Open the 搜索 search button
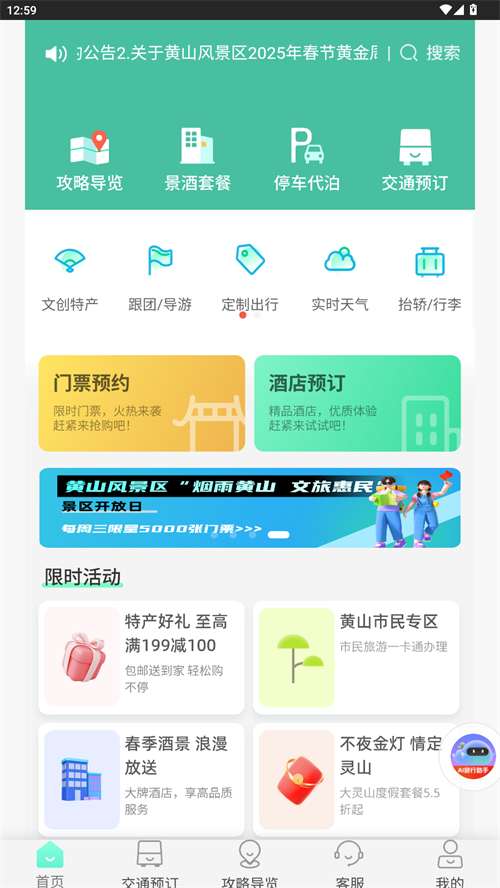 (430, 53)
